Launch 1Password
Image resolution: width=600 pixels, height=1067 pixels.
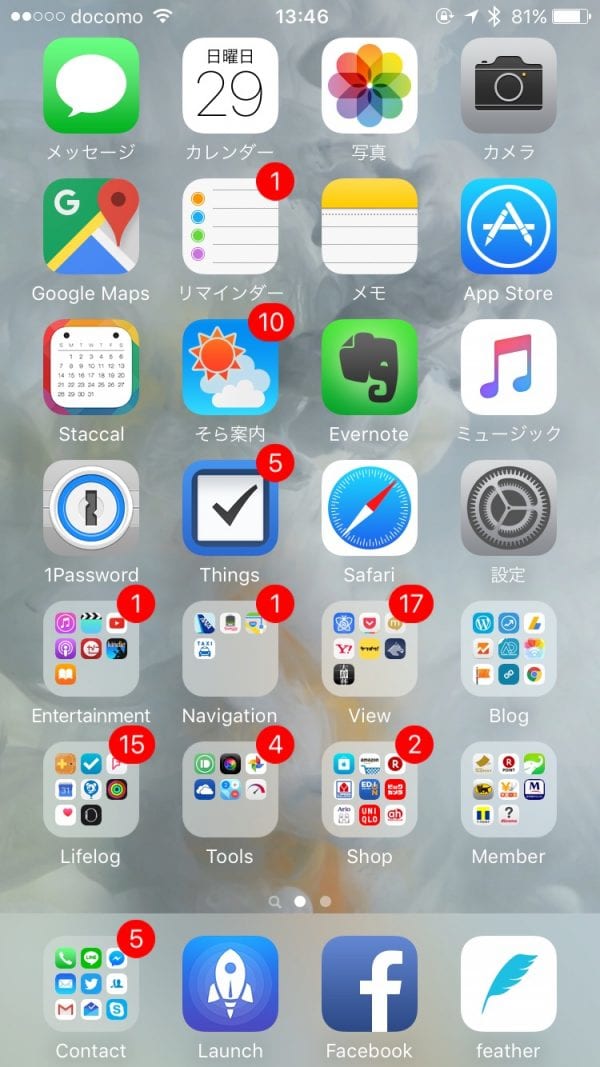[91, 508]
